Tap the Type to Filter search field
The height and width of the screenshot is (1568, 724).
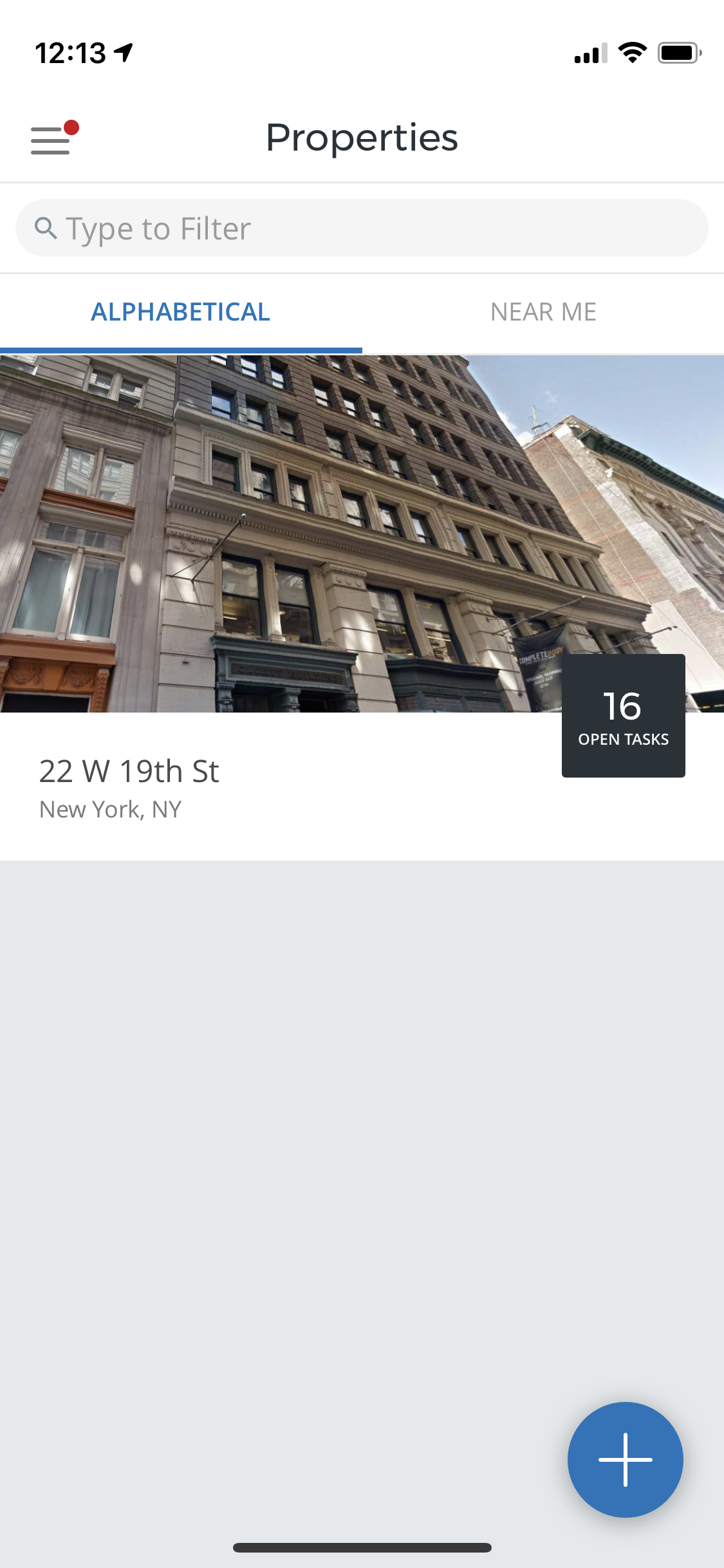pos(362,228)
